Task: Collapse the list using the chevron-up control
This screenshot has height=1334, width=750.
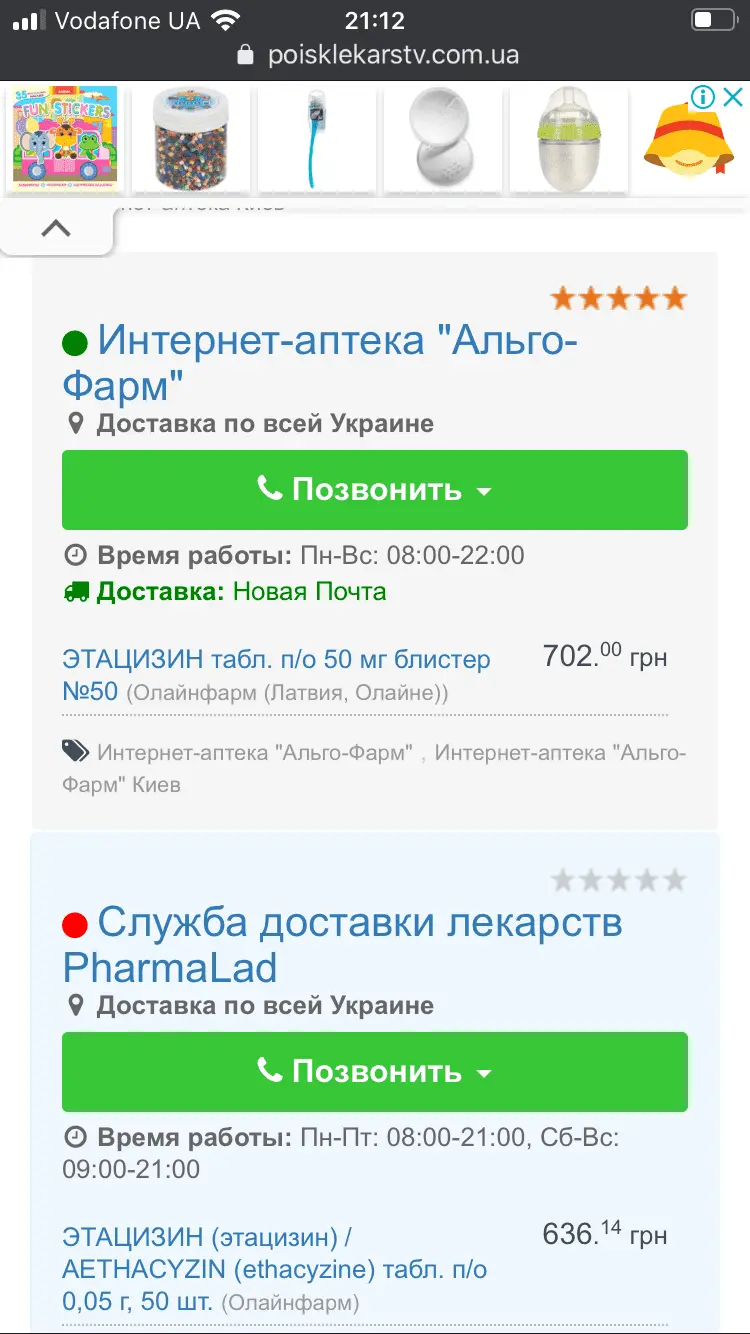Action: [57, 228]
